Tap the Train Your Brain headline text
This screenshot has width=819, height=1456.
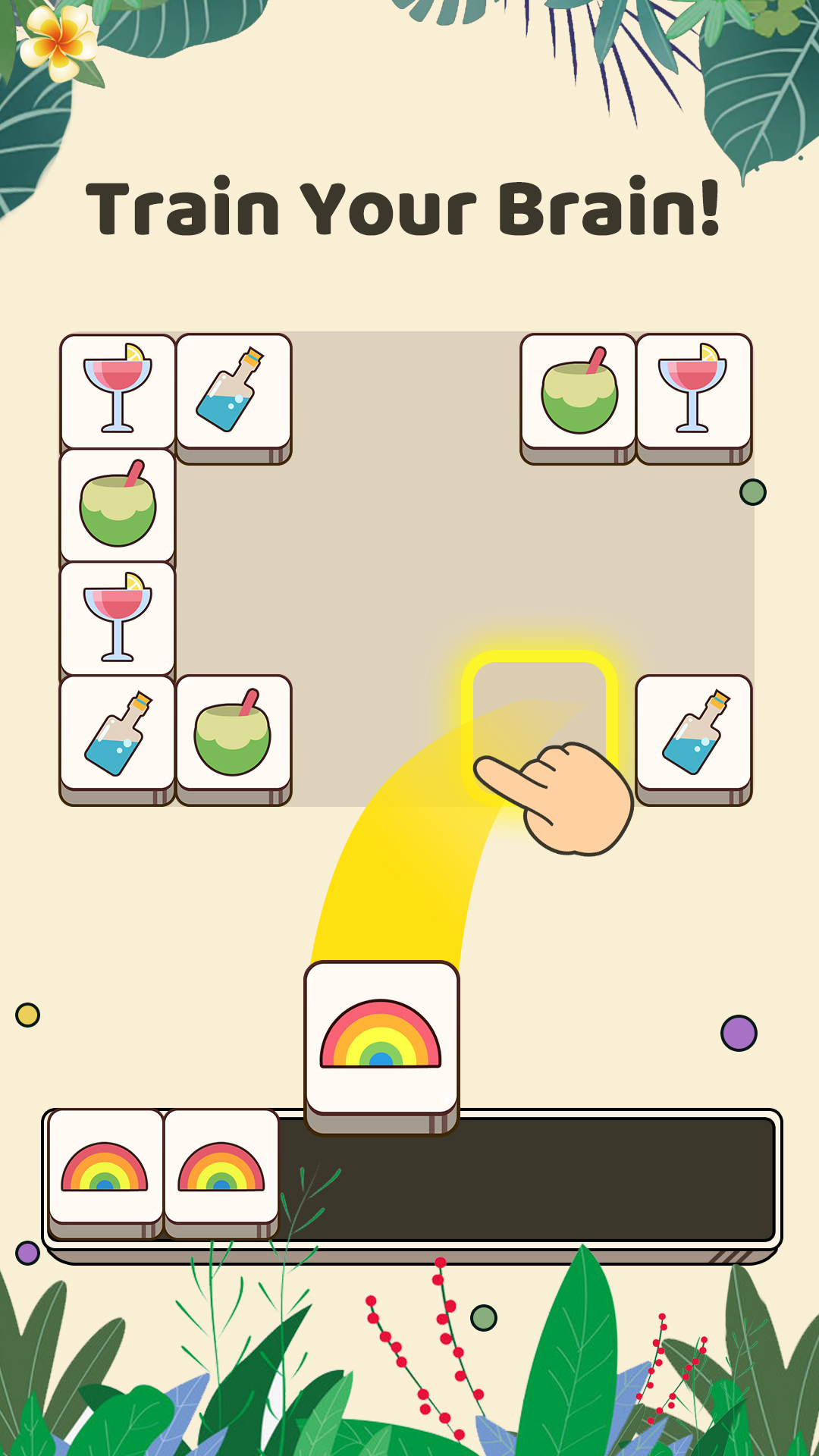click(x=409, y=205)
